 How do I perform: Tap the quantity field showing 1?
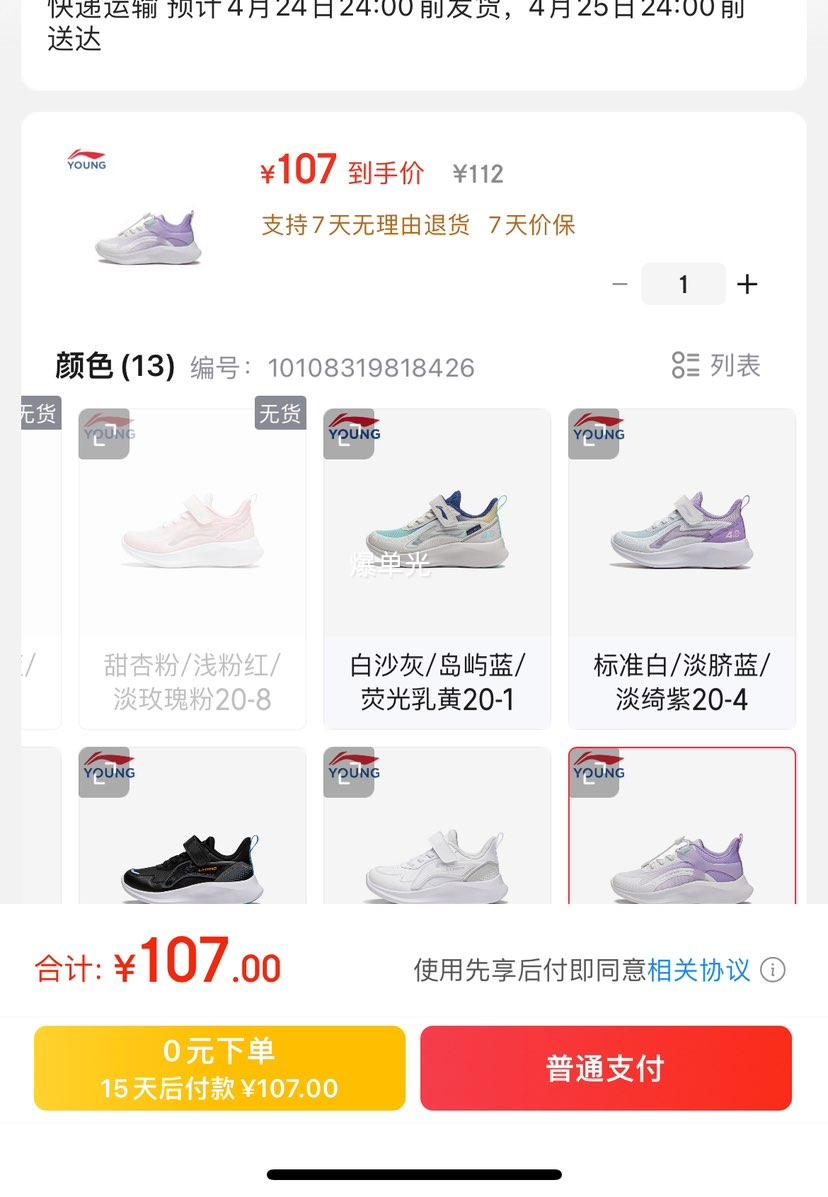coord(683,285)
